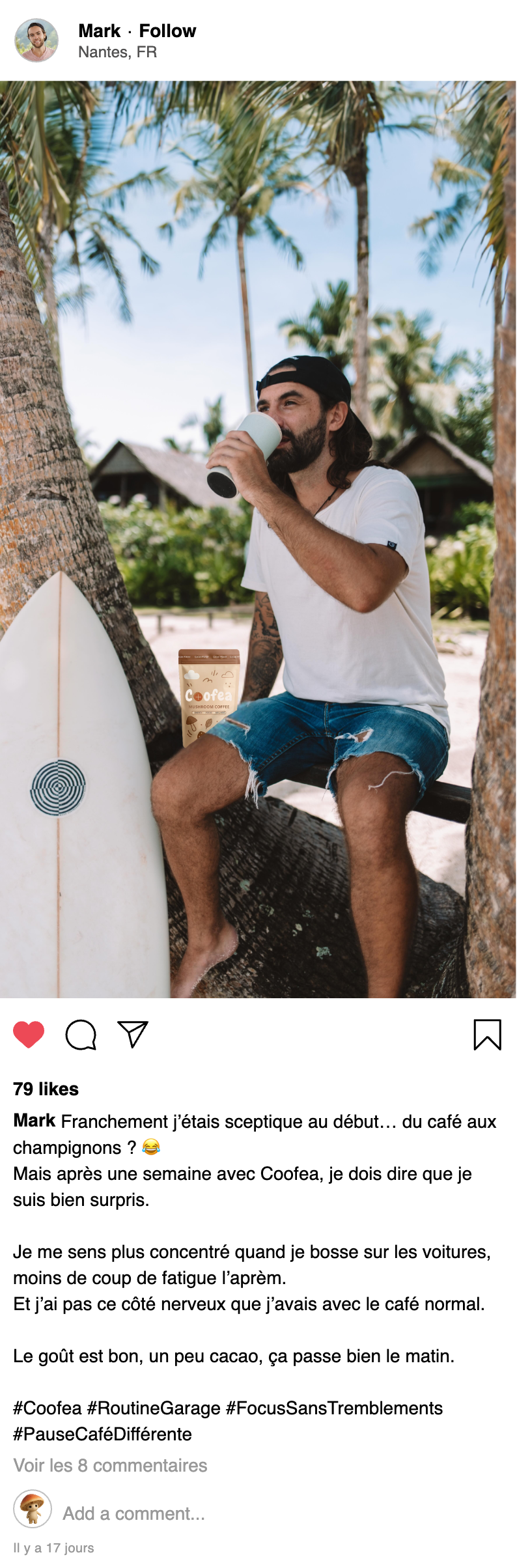Tap the Add a comment field
Image resolution: width=517 pixels, height=1568 pixels.
133,1513
